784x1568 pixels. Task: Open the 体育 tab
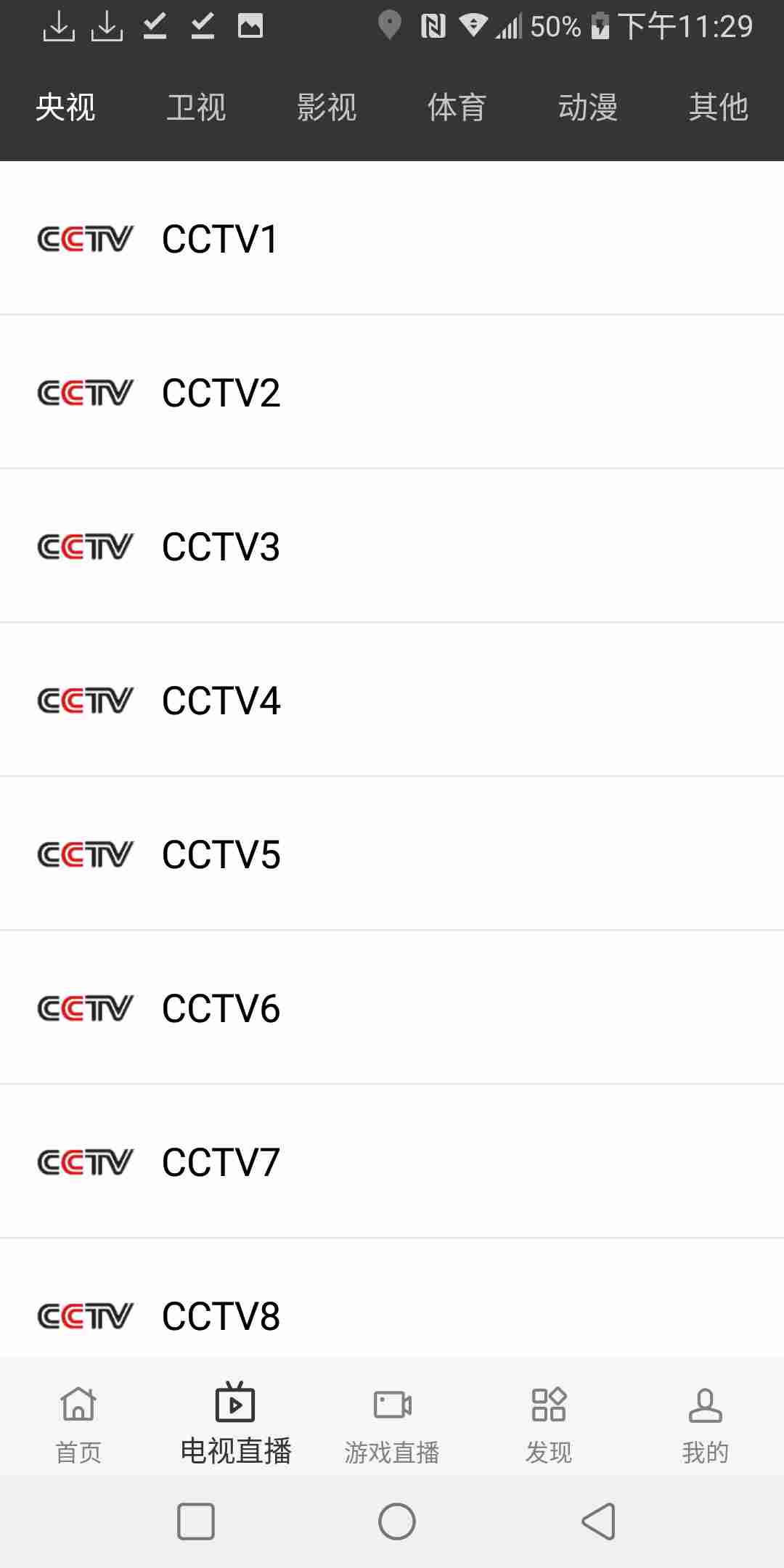[457, 107]
